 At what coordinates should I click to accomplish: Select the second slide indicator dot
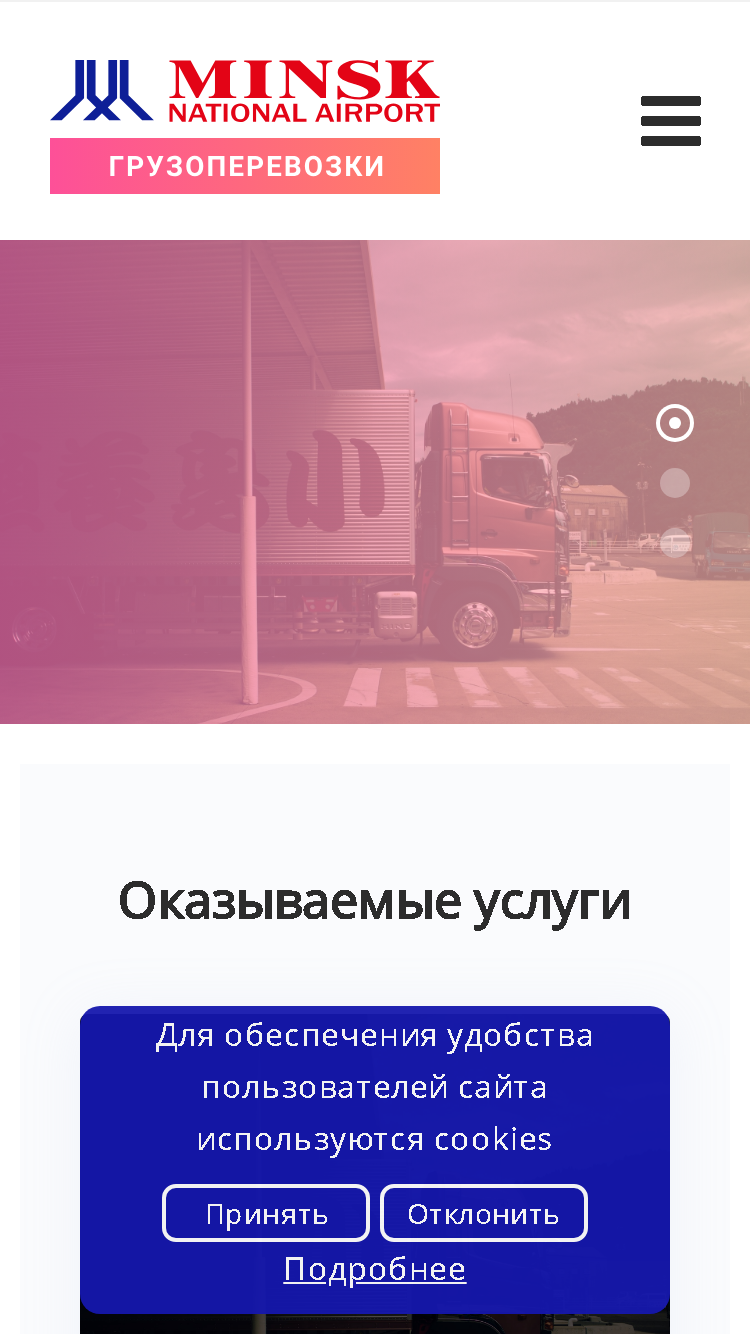coord(675,483)
